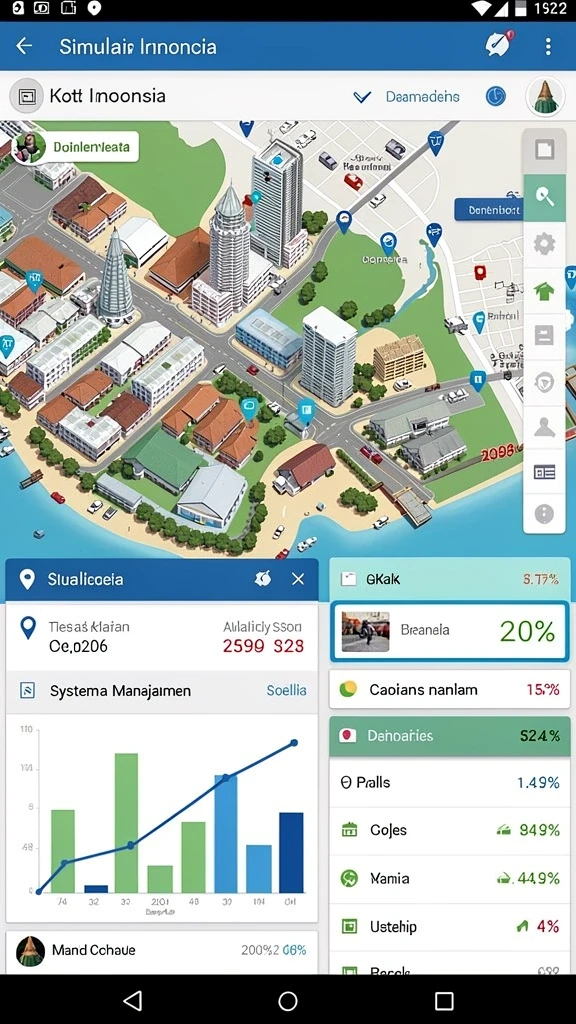This screenshot has height=1024, width=576.
Task: Open the Ustehip row
Action: click(449, 926)
